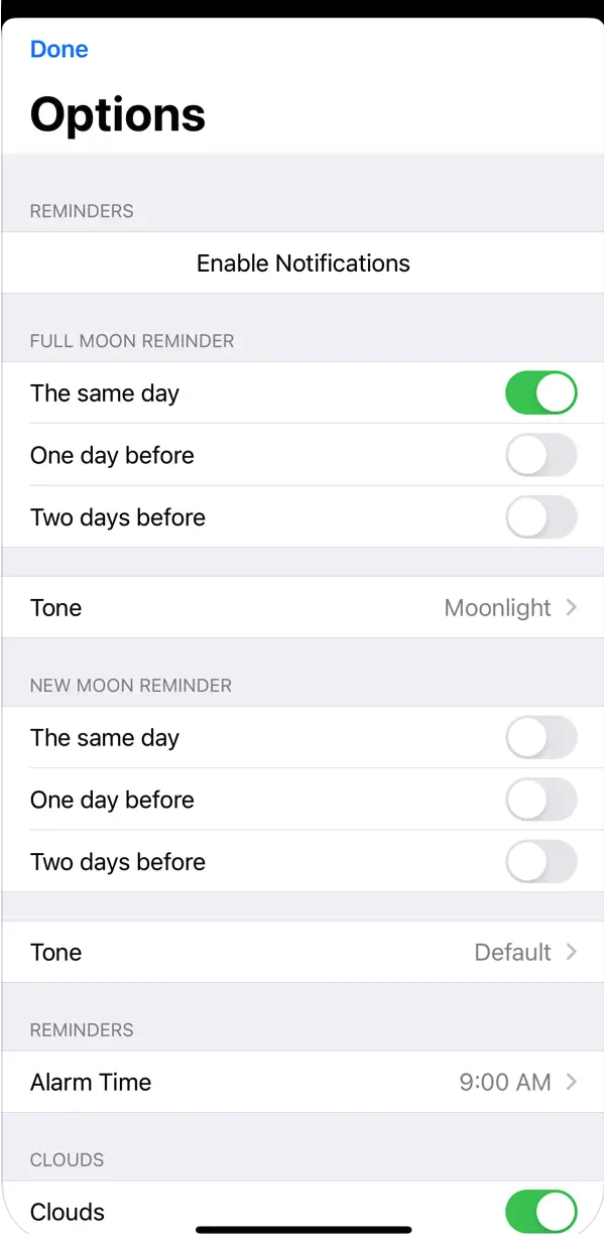Disable the Clouds switch
This screenshot has width=604, height=1234.
(x=541, y=1211)
